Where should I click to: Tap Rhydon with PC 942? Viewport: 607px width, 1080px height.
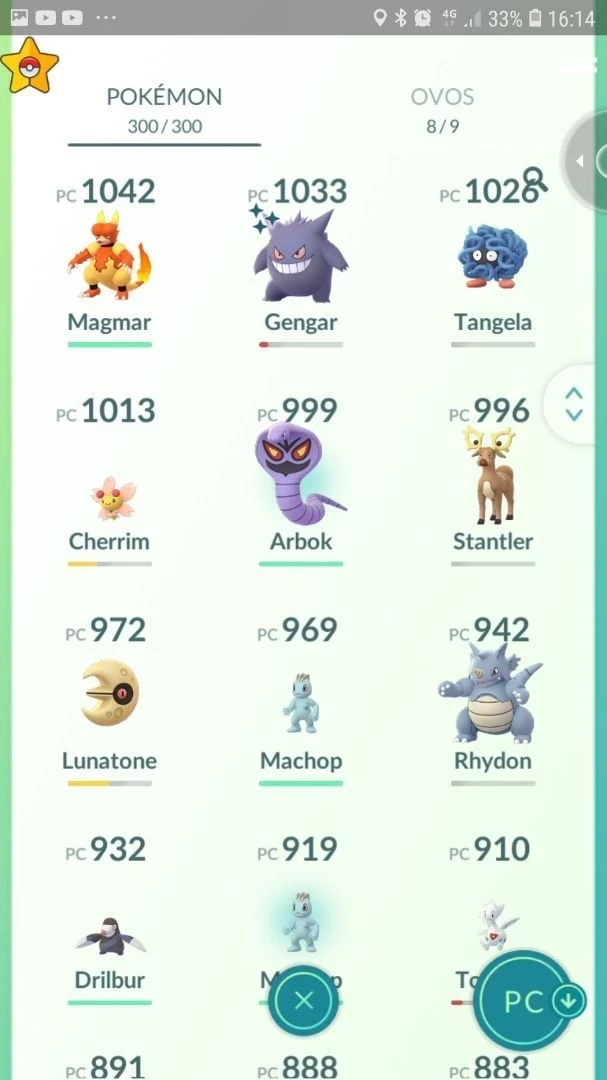[x=492, y=700]
